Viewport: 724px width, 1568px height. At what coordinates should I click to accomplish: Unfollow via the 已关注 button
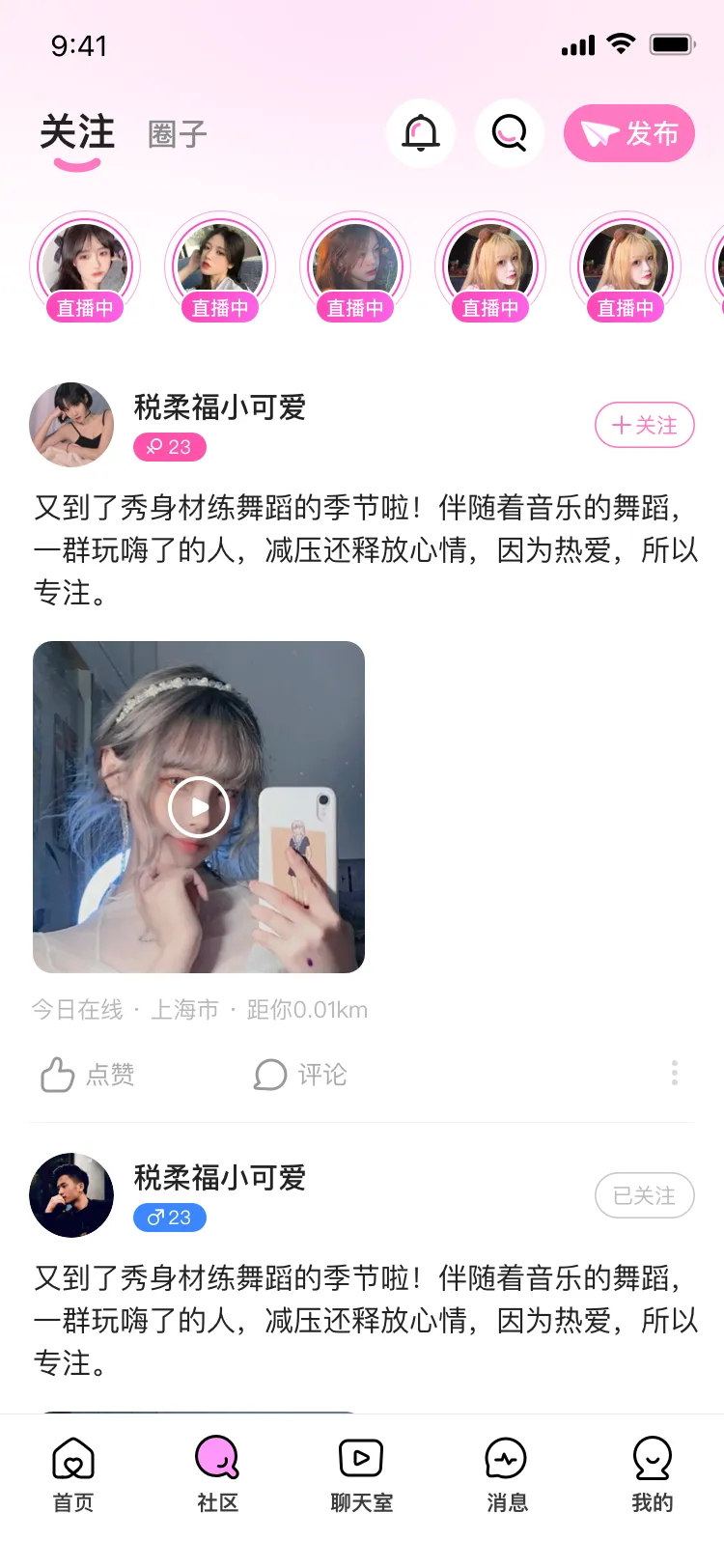(x=644, y=1195)
